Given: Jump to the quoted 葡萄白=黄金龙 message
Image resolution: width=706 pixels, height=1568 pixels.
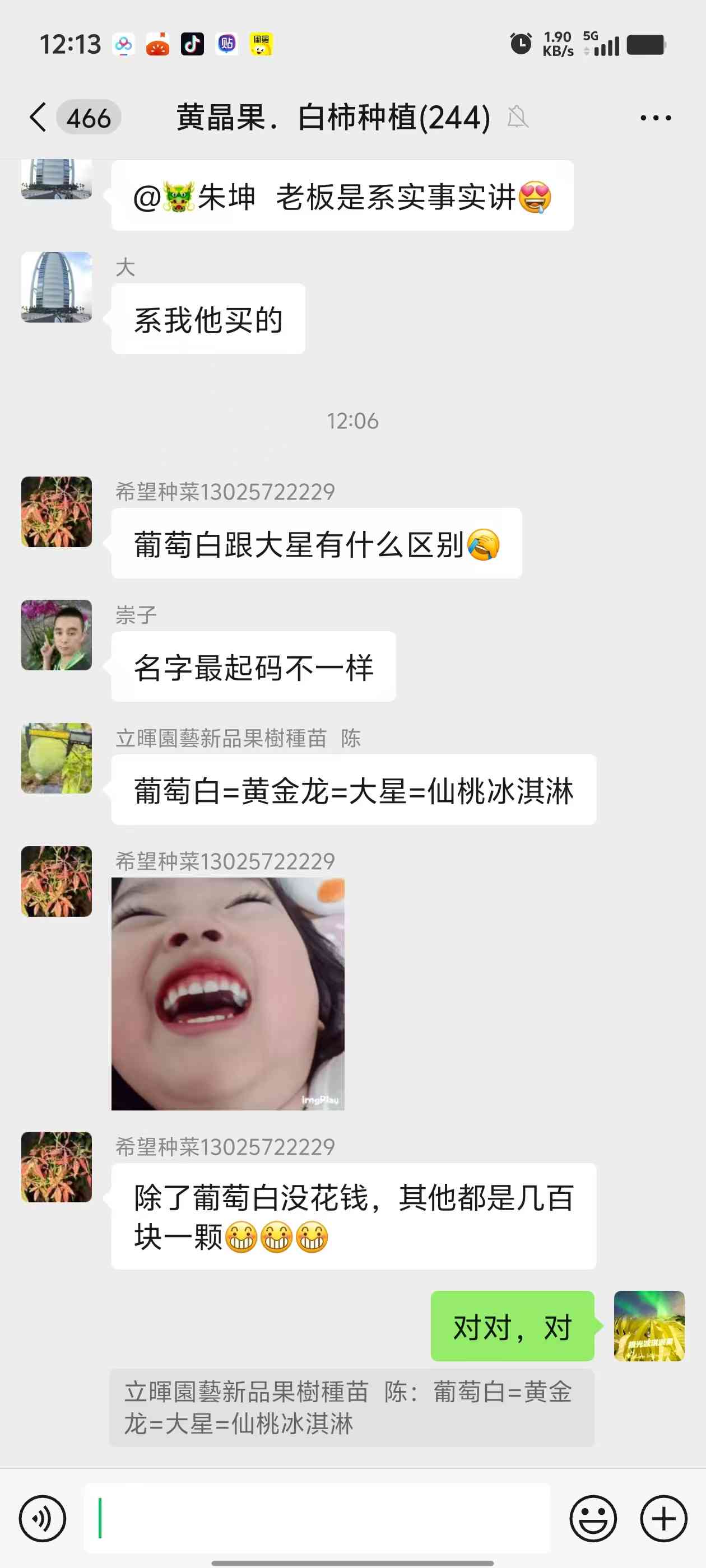Looking at the screenshot, I should coord(351,1407).
